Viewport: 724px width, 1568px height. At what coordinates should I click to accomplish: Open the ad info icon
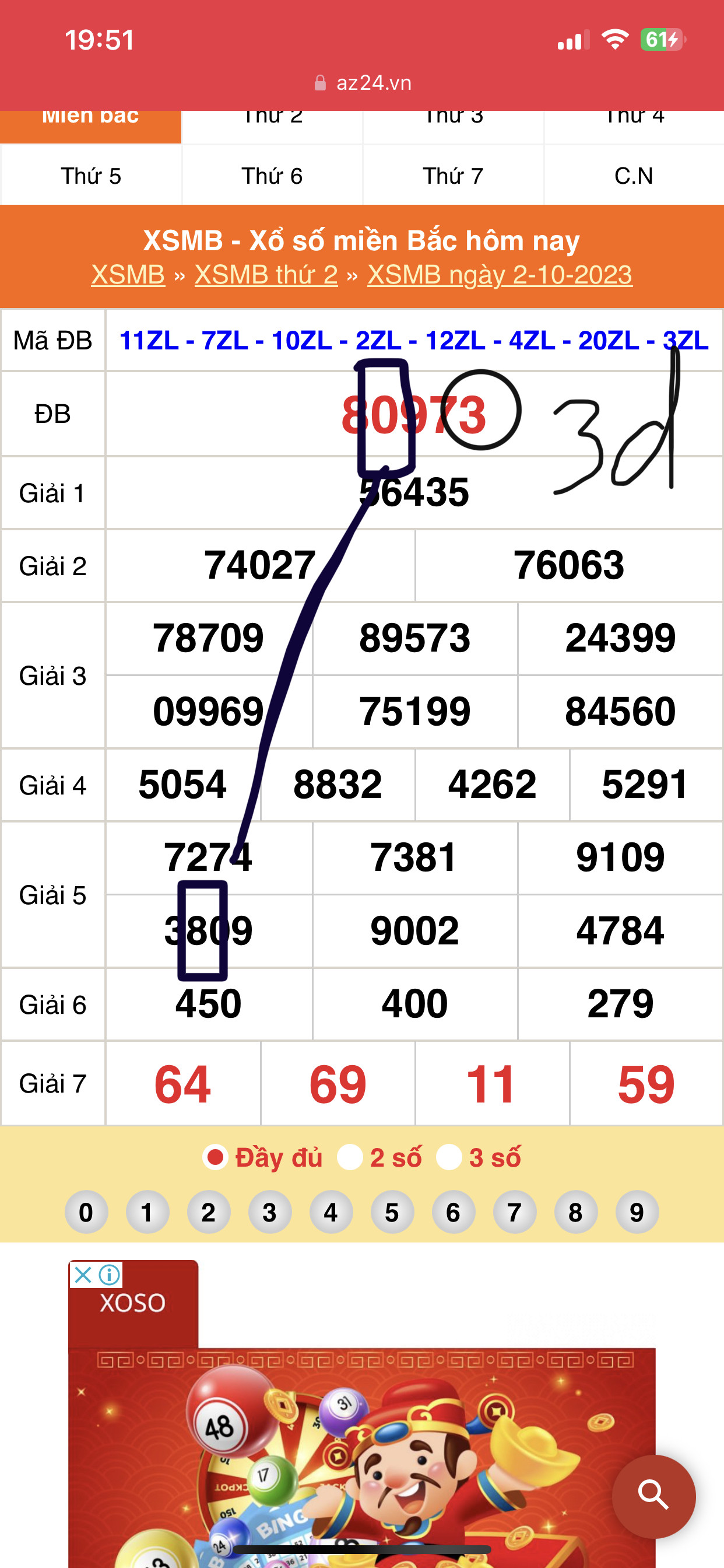tap(110, 1274)
